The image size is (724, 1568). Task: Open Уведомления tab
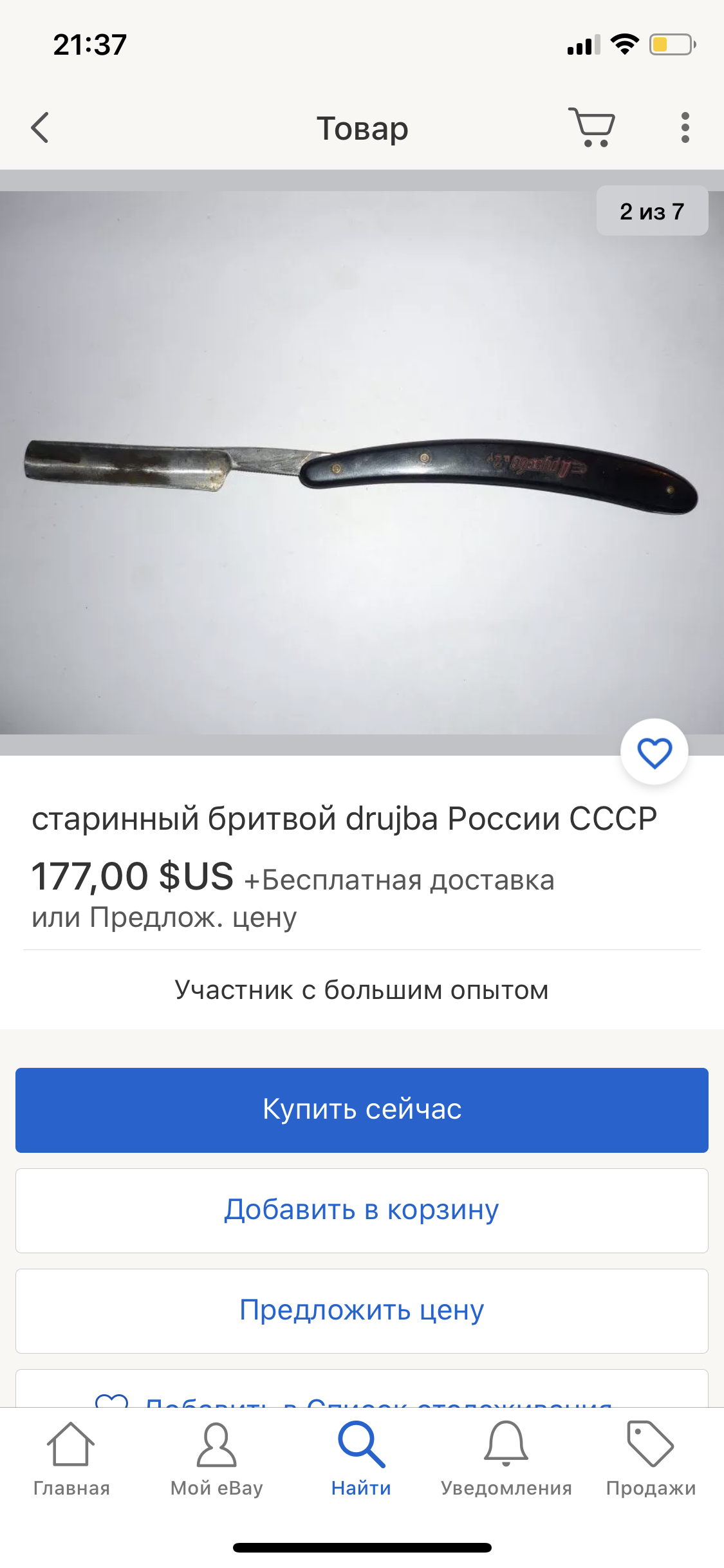(506, 1460)
